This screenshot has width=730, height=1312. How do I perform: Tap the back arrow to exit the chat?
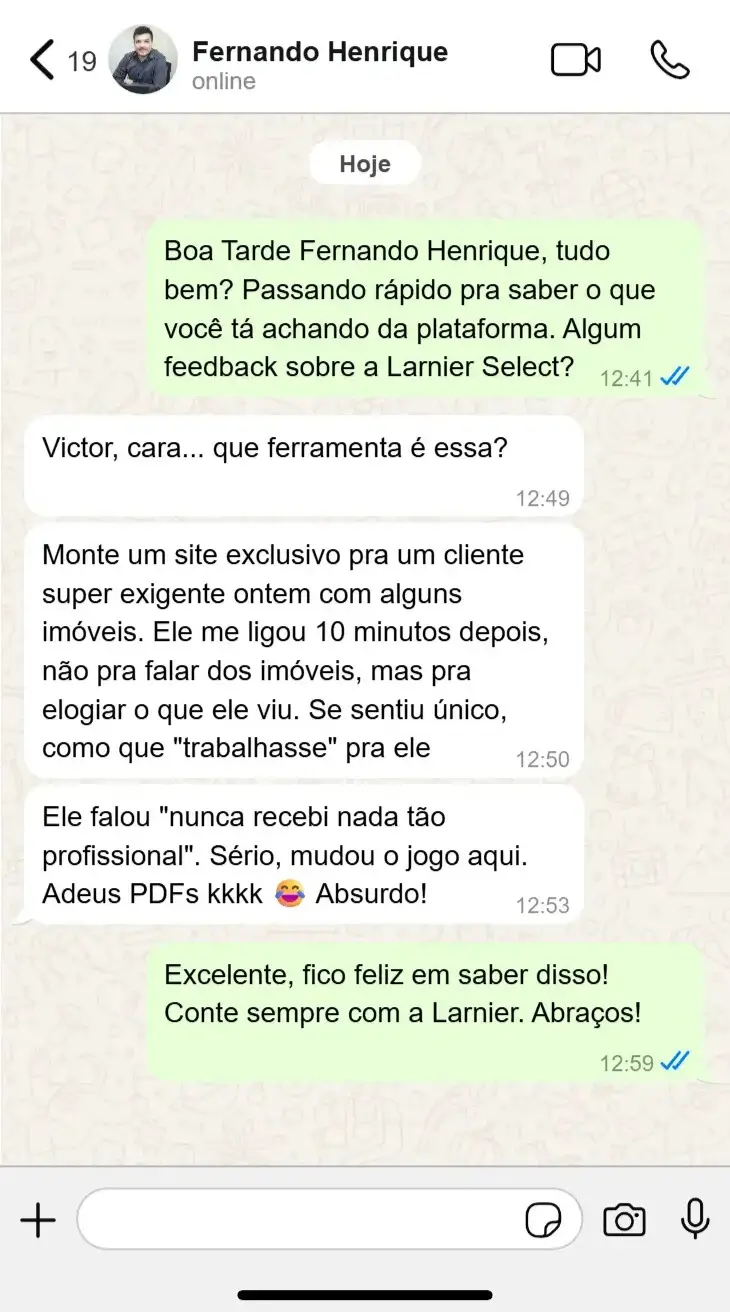[40, 58]
